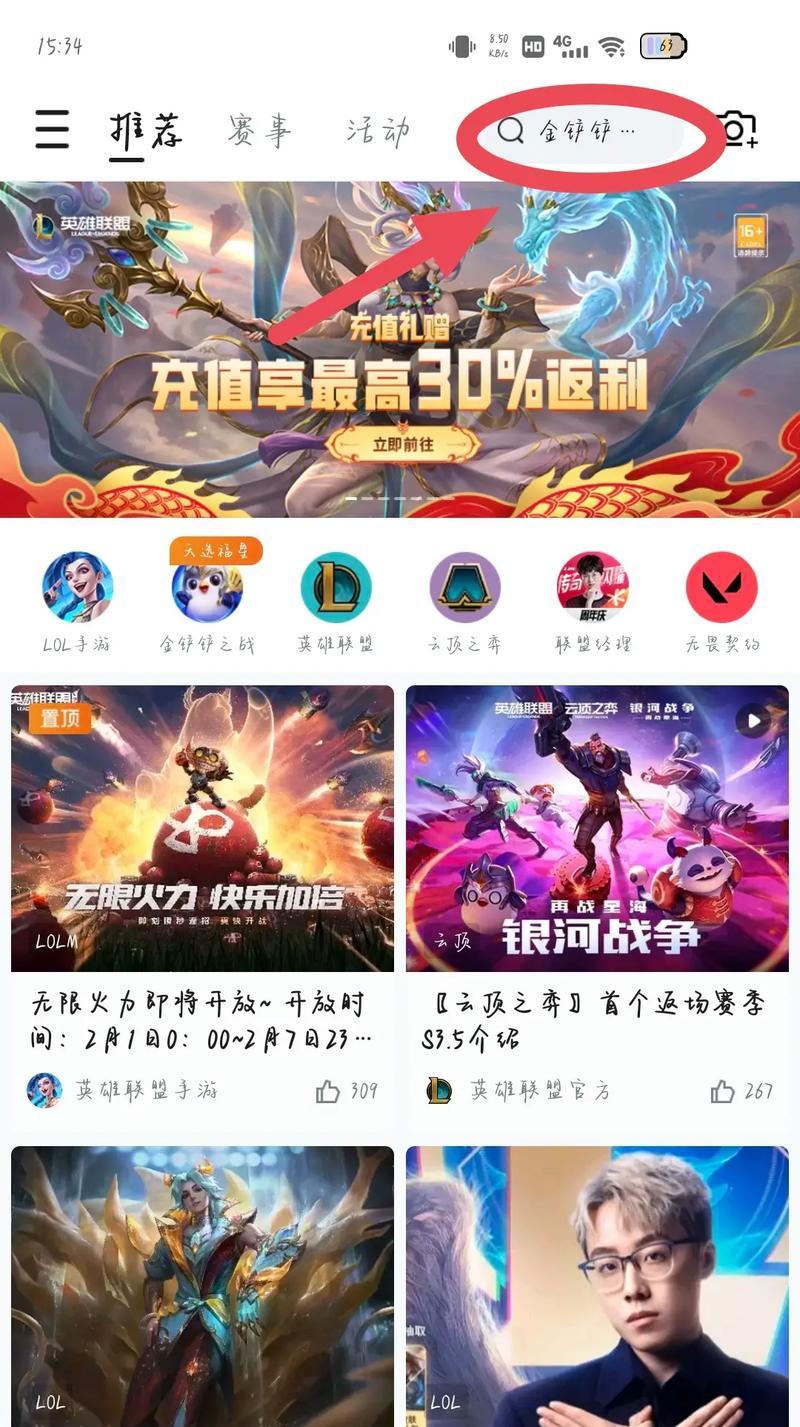The width and height of the screenshot is (800, 1427).
Task: Open the 无限火力 快乐加倍 post
Action: 202,828
